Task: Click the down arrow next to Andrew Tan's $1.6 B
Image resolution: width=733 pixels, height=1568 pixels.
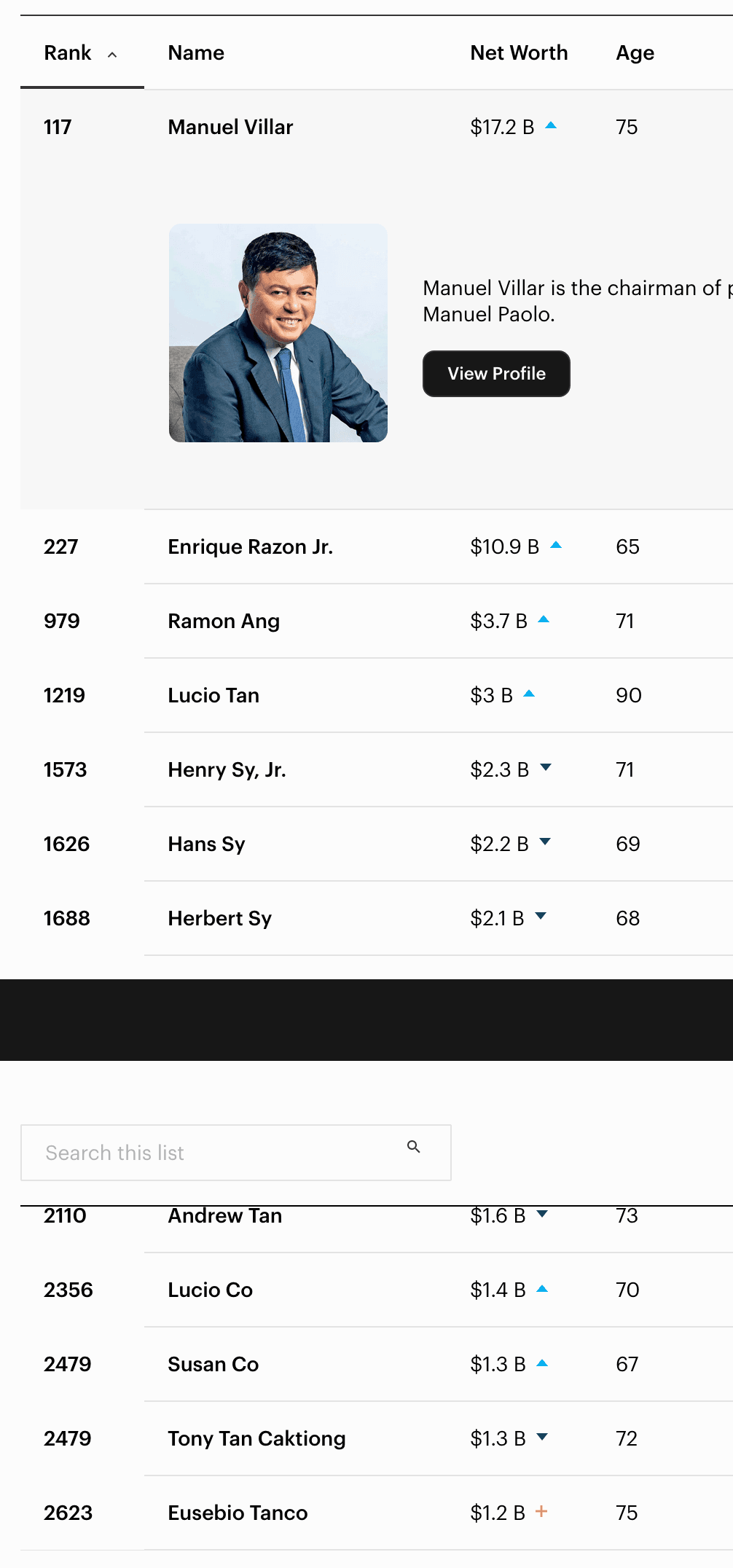Action: (542, 1215)
